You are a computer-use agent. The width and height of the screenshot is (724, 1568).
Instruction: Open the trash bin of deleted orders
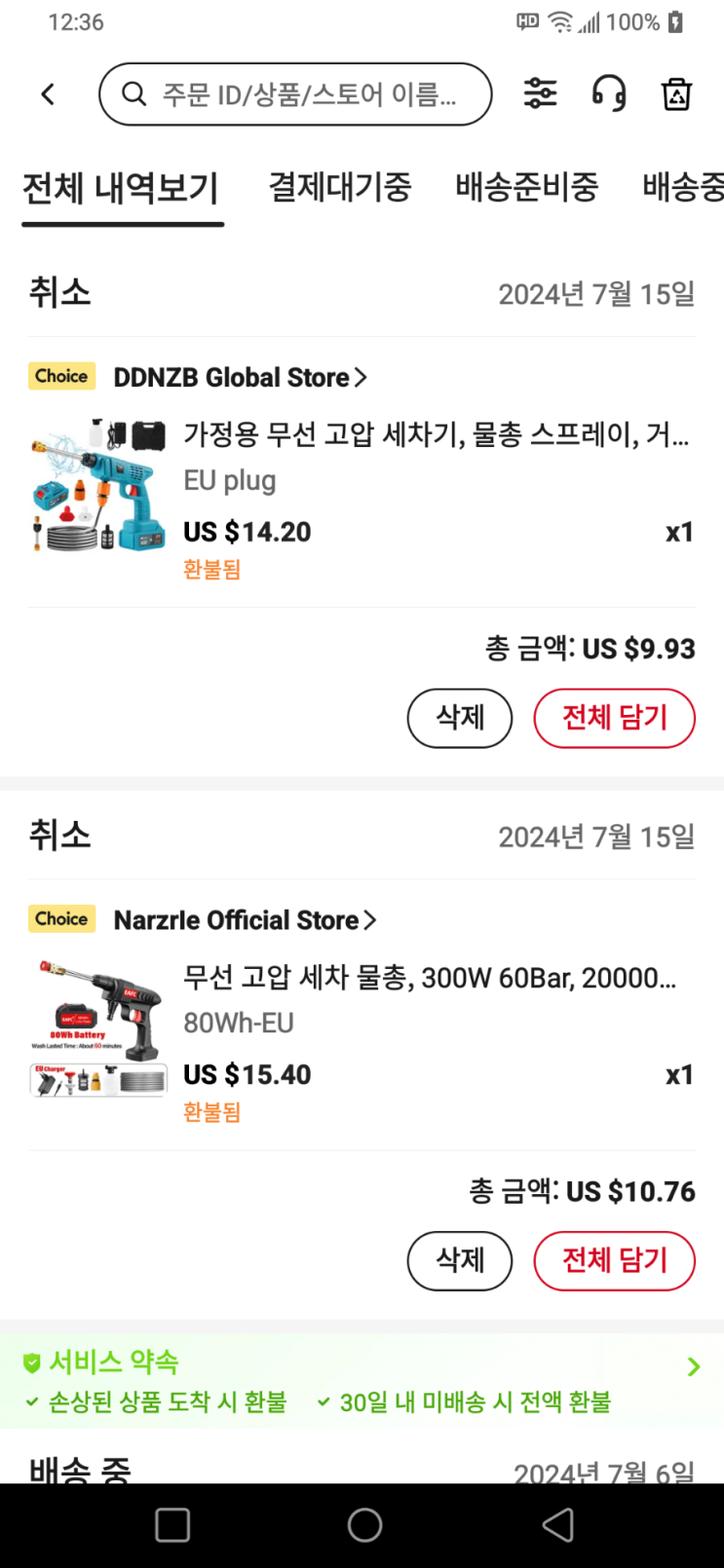(x=676, y=94)
